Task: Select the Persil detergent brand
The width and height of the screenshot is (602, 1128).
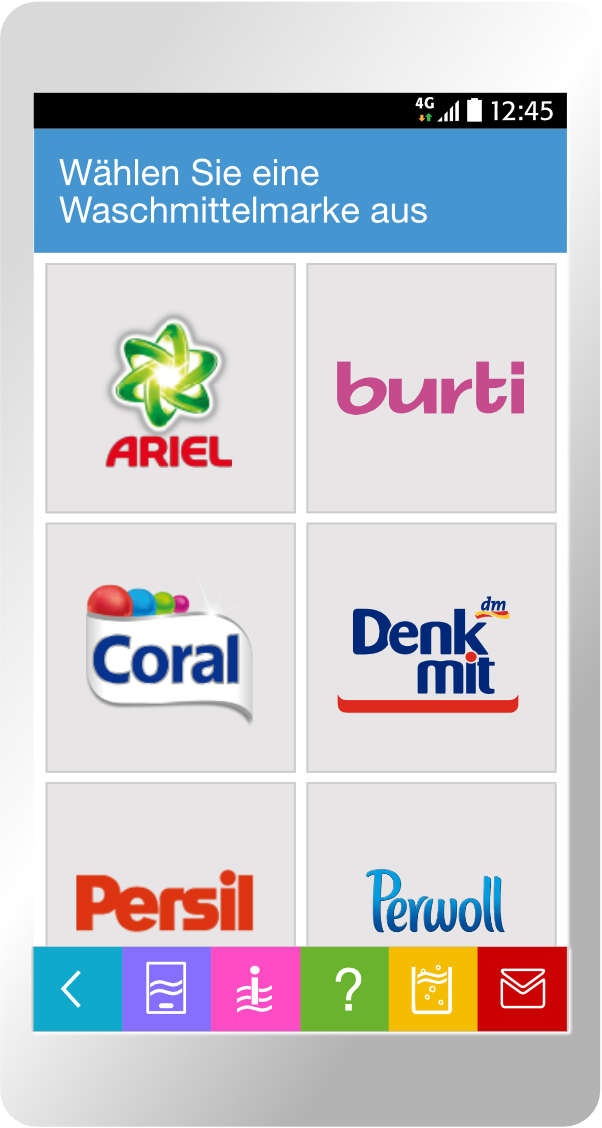Action: click(170, 880)
